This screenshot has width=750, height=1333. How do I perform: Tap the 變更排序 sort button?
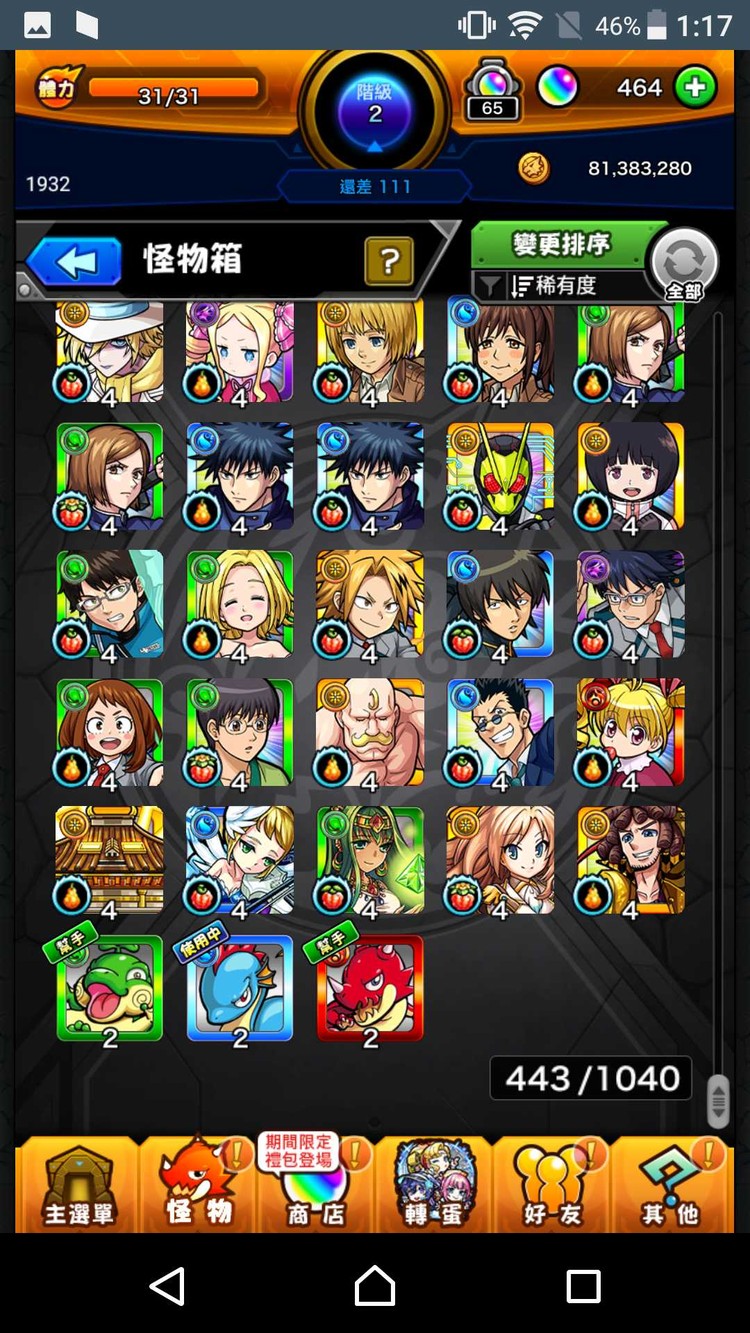click(x=561, y=245)
